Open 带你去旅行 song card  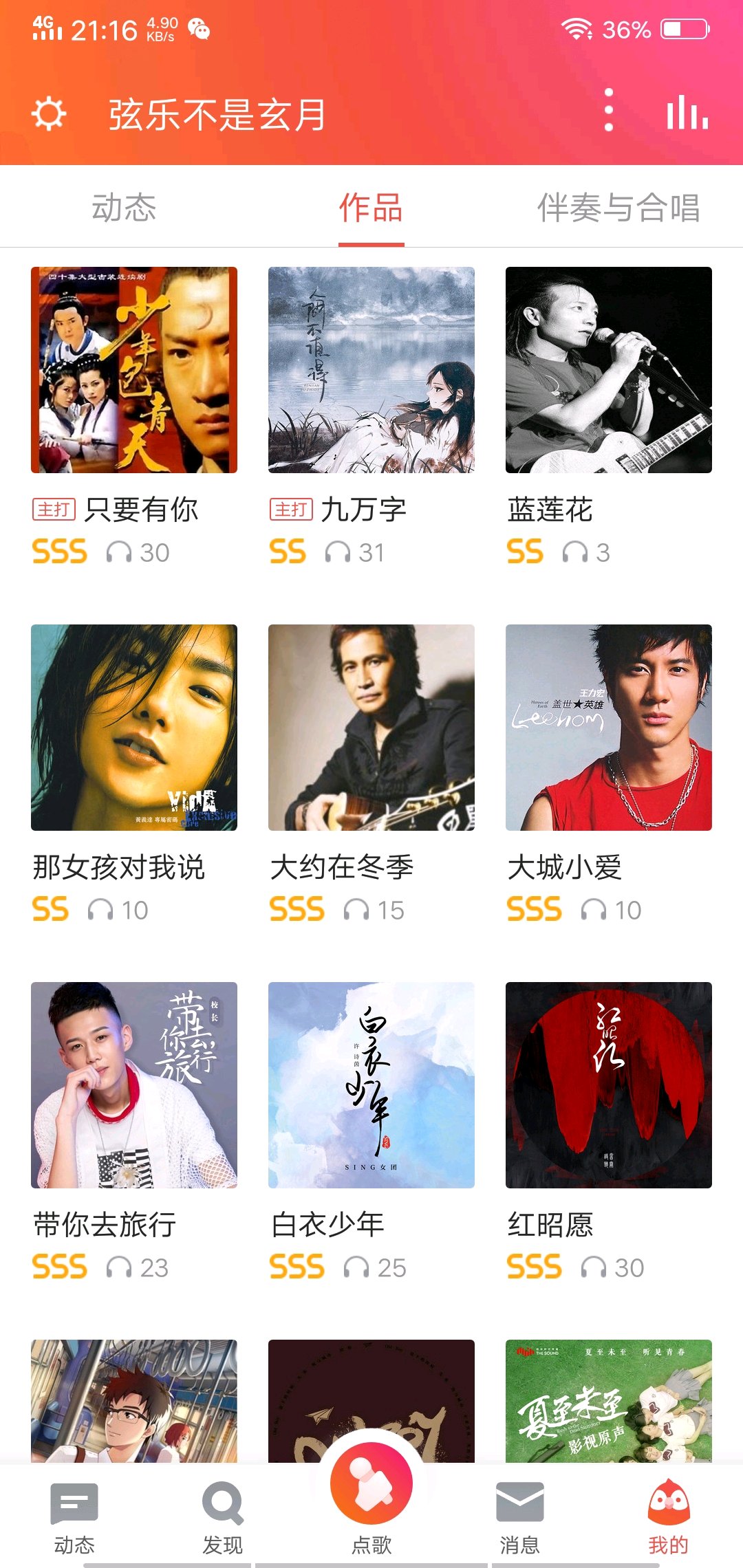pyautogui.click(x=134, y=1085)
